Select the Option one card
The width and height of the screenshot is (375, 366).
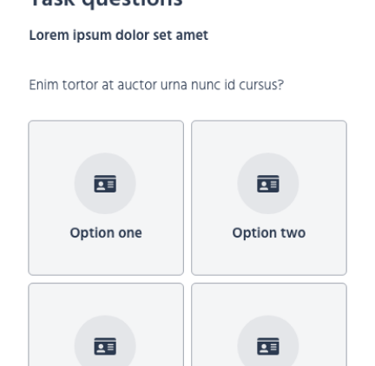click(x=106, y=198)
